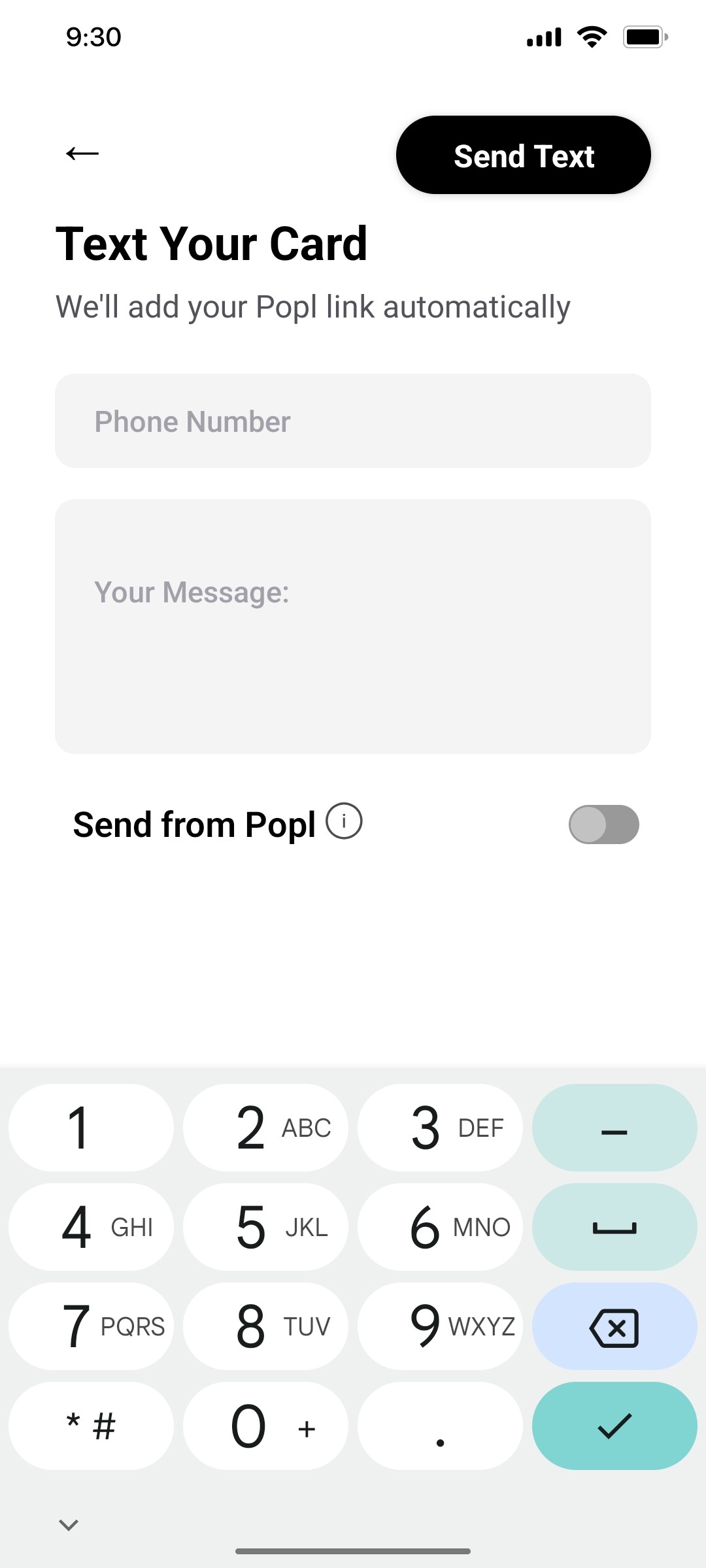Tap the info icon next to Send from Popl
The height and width of the screenshot is (1568, 706).
tap(343, 822)
